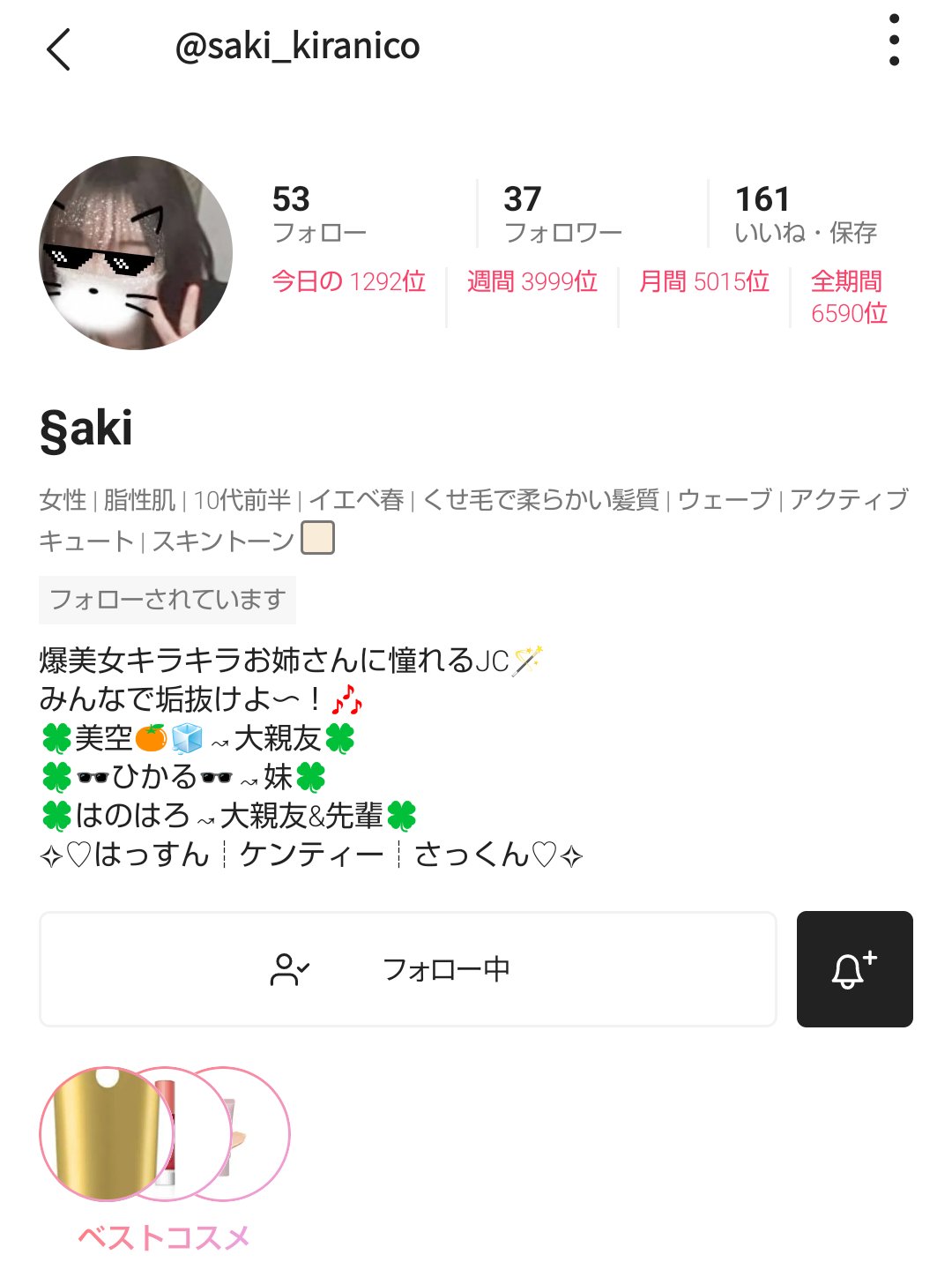Check the weekly ranking 週間 3999位
Image resolution: width=952 pixels, height=1277 pixels.
pos(530,282)
